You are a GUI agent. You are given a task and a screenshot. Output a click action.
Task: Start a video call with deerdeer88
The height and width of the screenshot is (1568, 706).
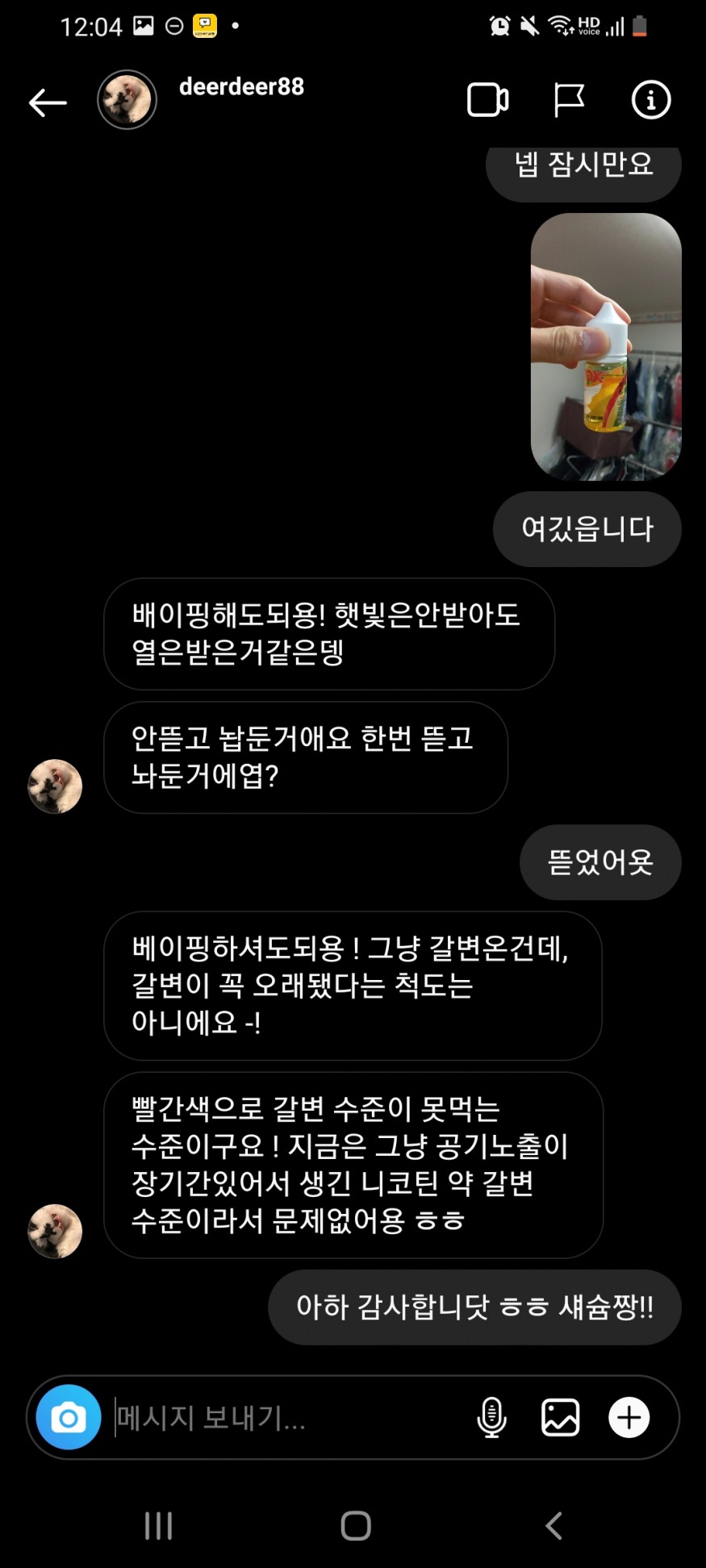point(487,100)
